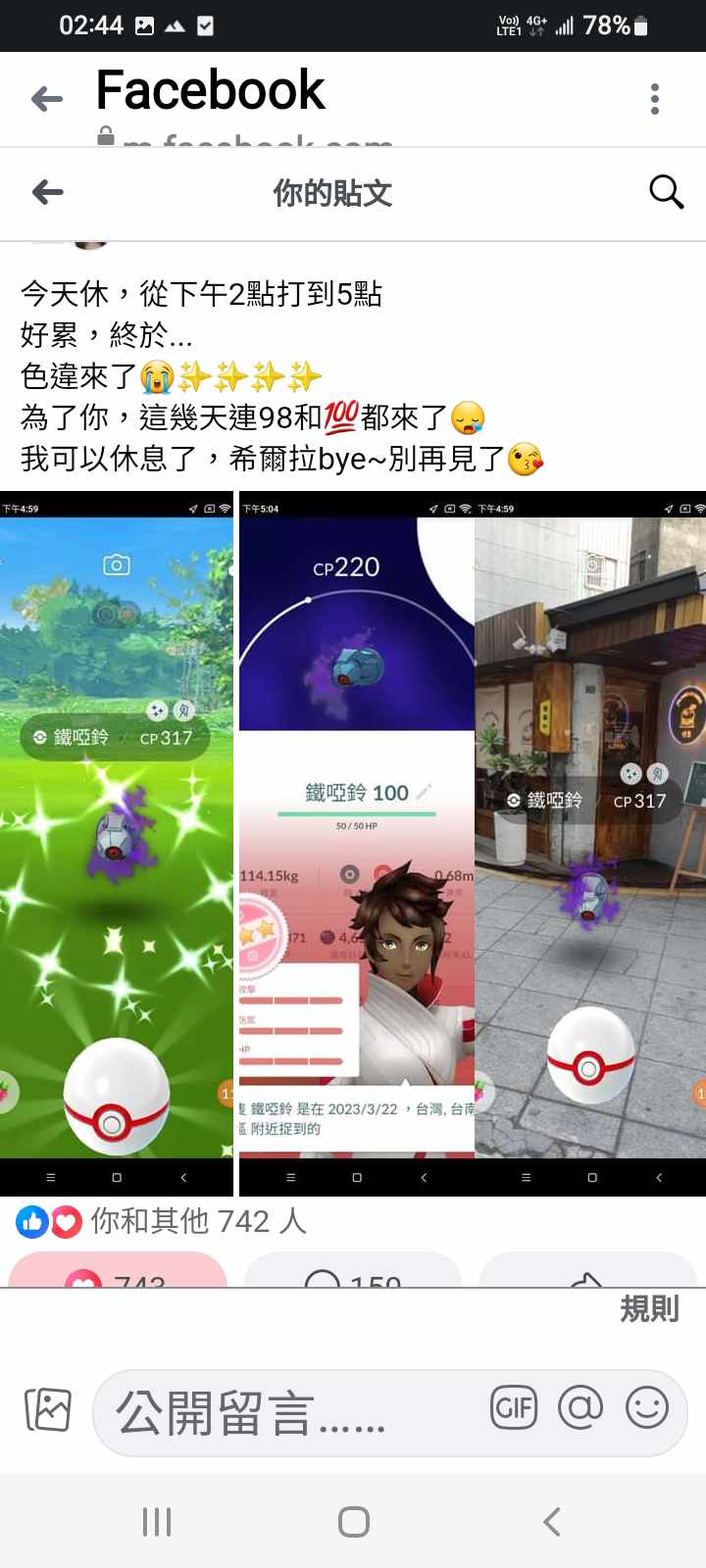Open the left shiny catch photo

click(117, 843)
